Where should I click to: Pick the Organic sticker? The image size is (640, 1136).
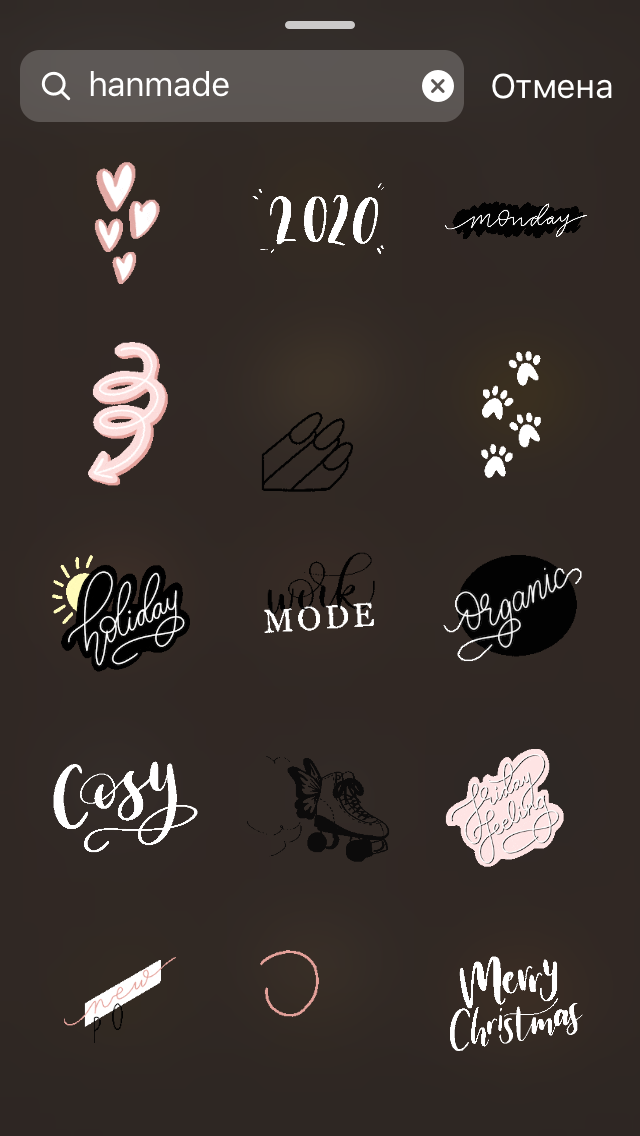pos(512,607)
